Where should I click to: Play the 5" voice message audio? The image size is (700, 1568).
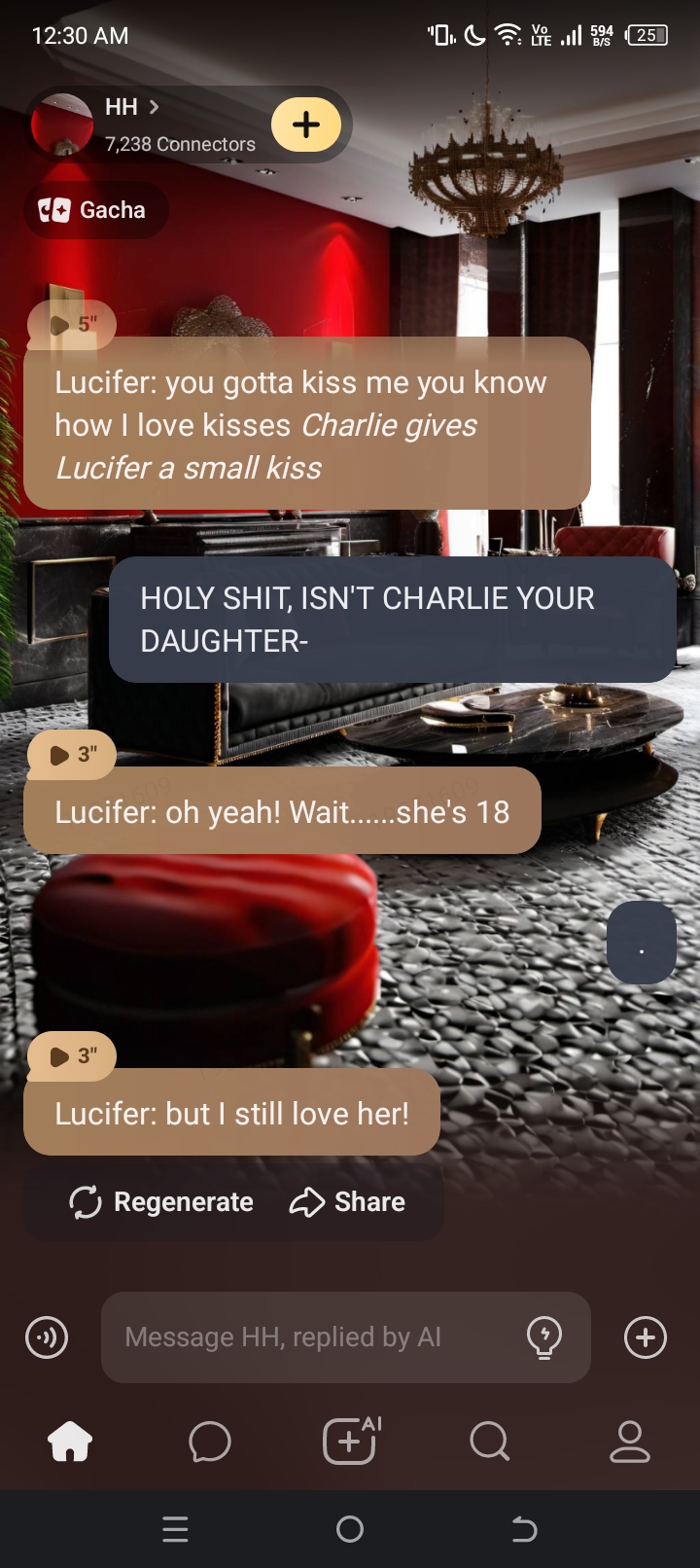click(71, 325)
